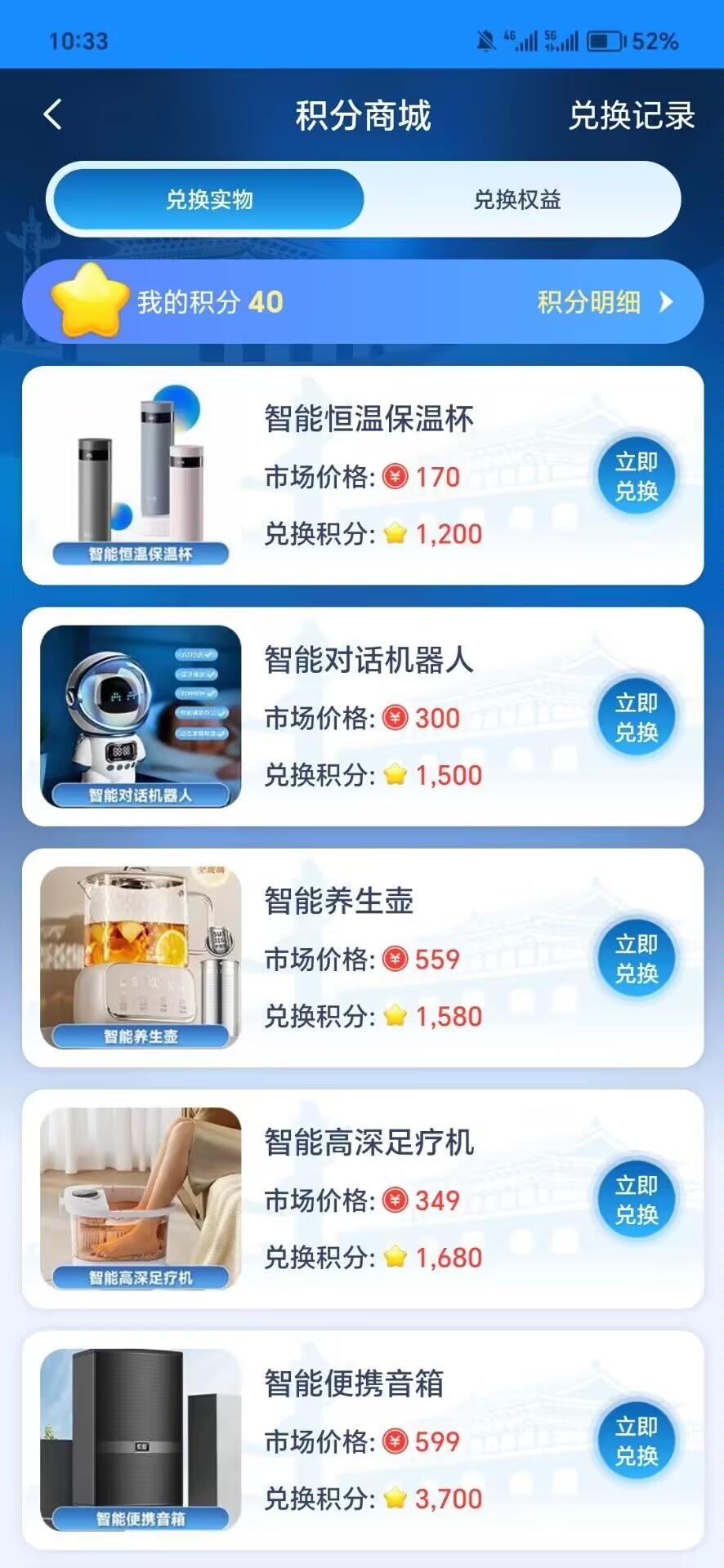Open the 智能便携音箱 product image
724x1568 pixels.
pos(141,1439)
